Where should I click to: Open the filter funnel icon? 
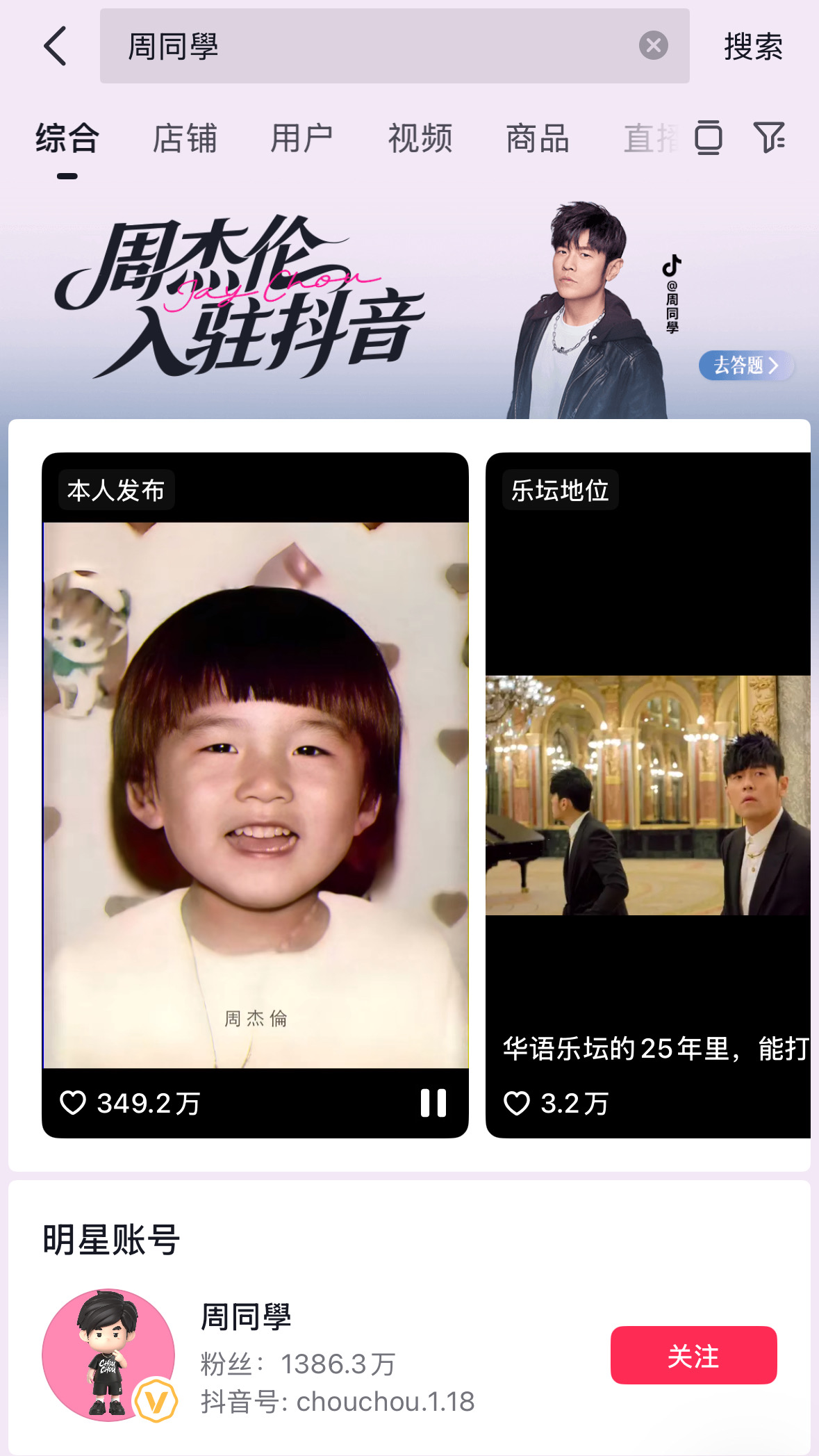[769, 137]
